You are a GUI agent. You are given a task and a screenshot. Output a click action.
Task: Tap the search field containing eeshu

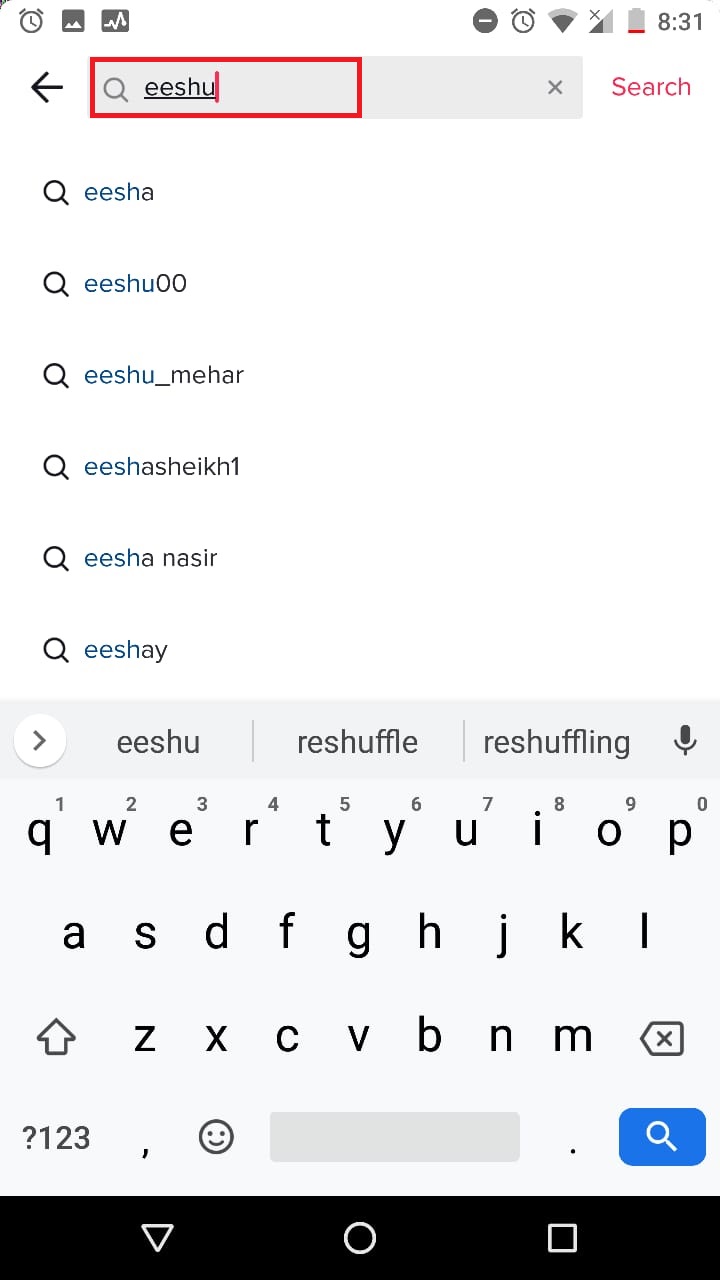(x=336, y=88)
